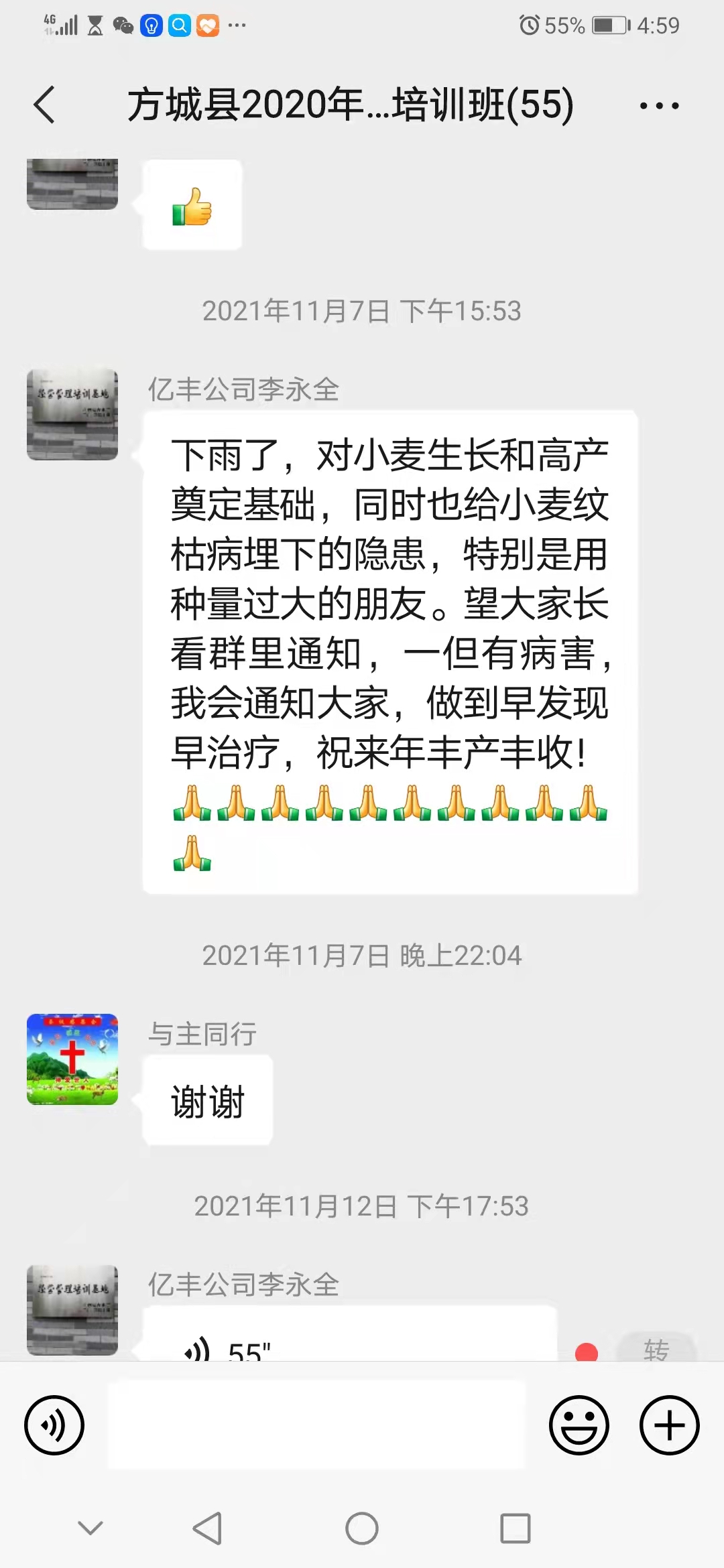724x1568 pixels.
Task: Tap the back arrow to leave the chat
Action: [45, 105]
